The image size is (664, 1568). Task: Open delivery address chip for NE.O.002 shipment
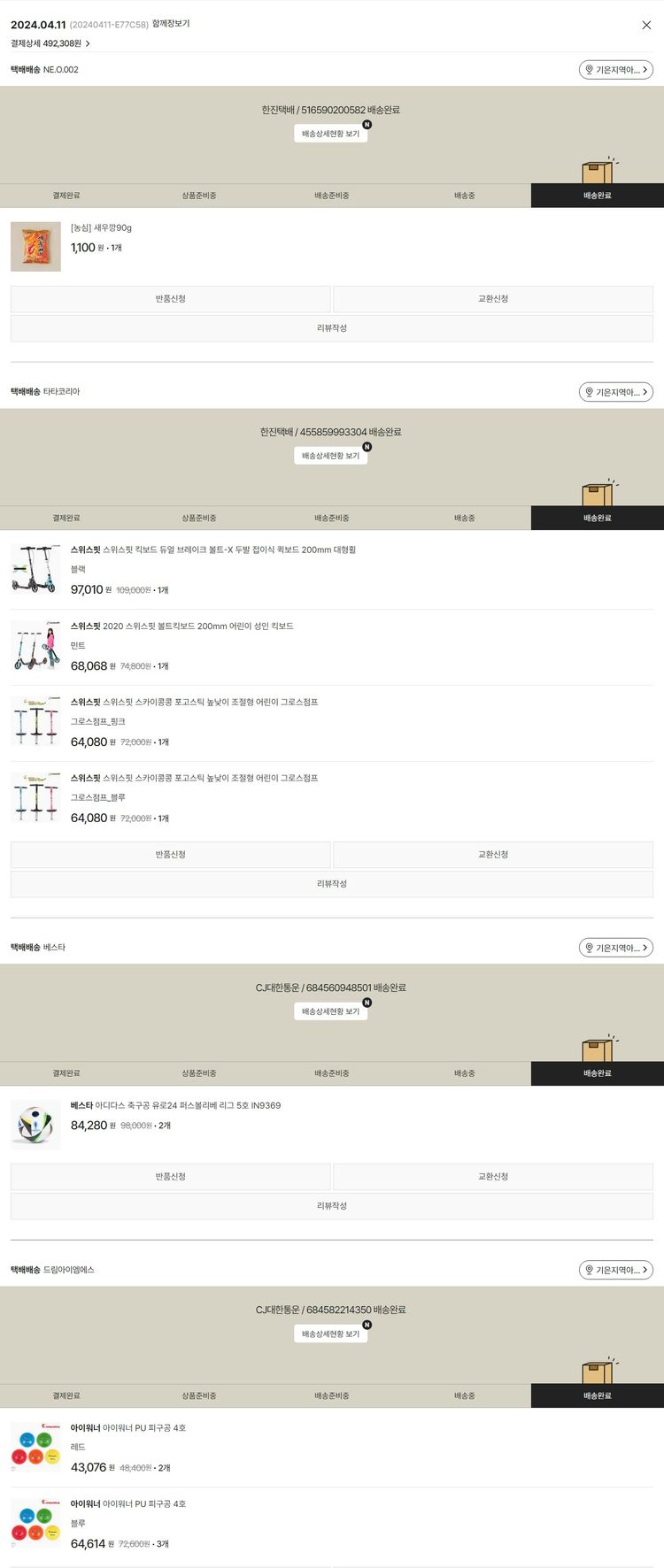(x=615, y=70)
